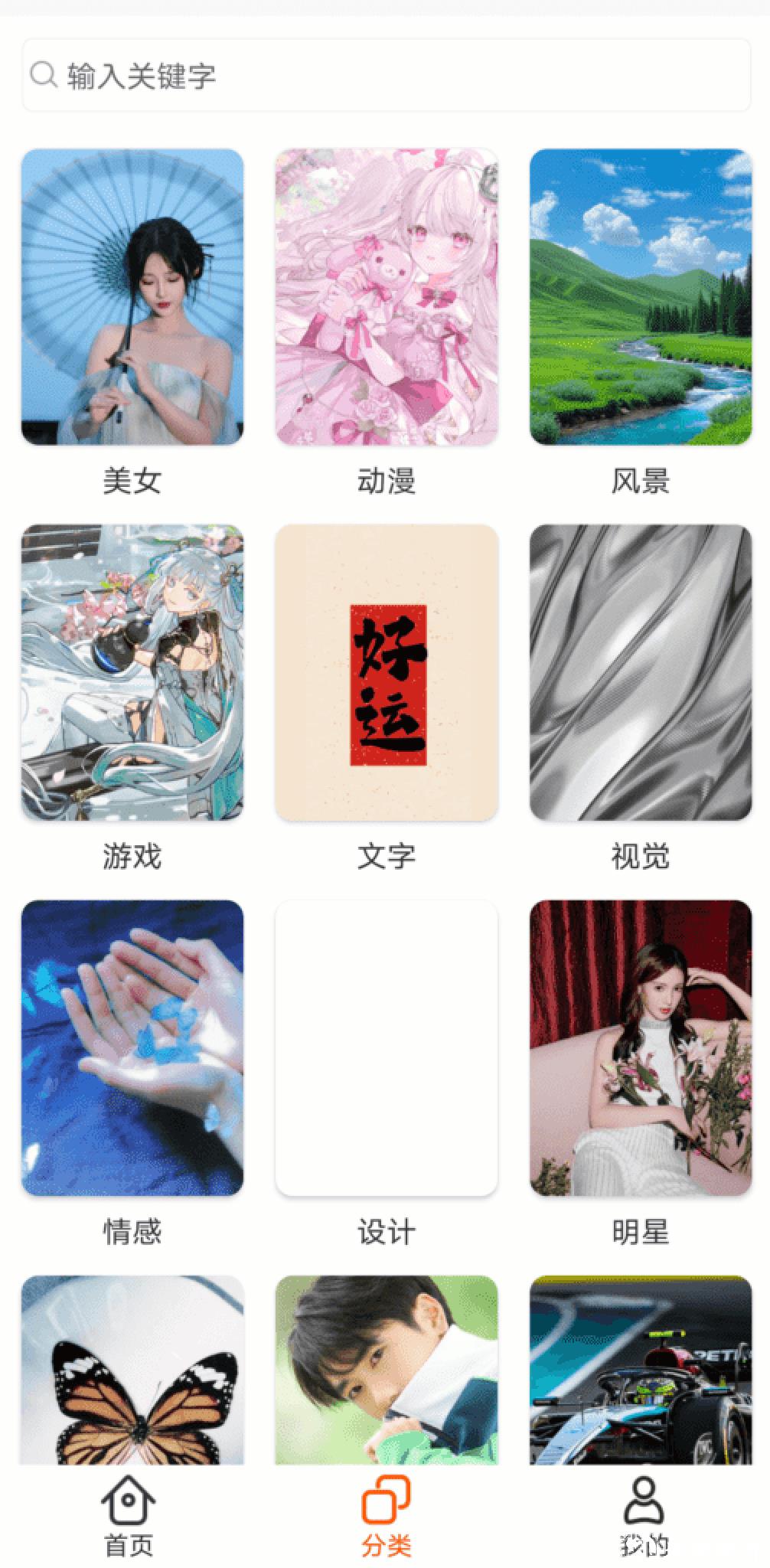
Task: View the 视觉 category
Action: (x=641, y=672)
